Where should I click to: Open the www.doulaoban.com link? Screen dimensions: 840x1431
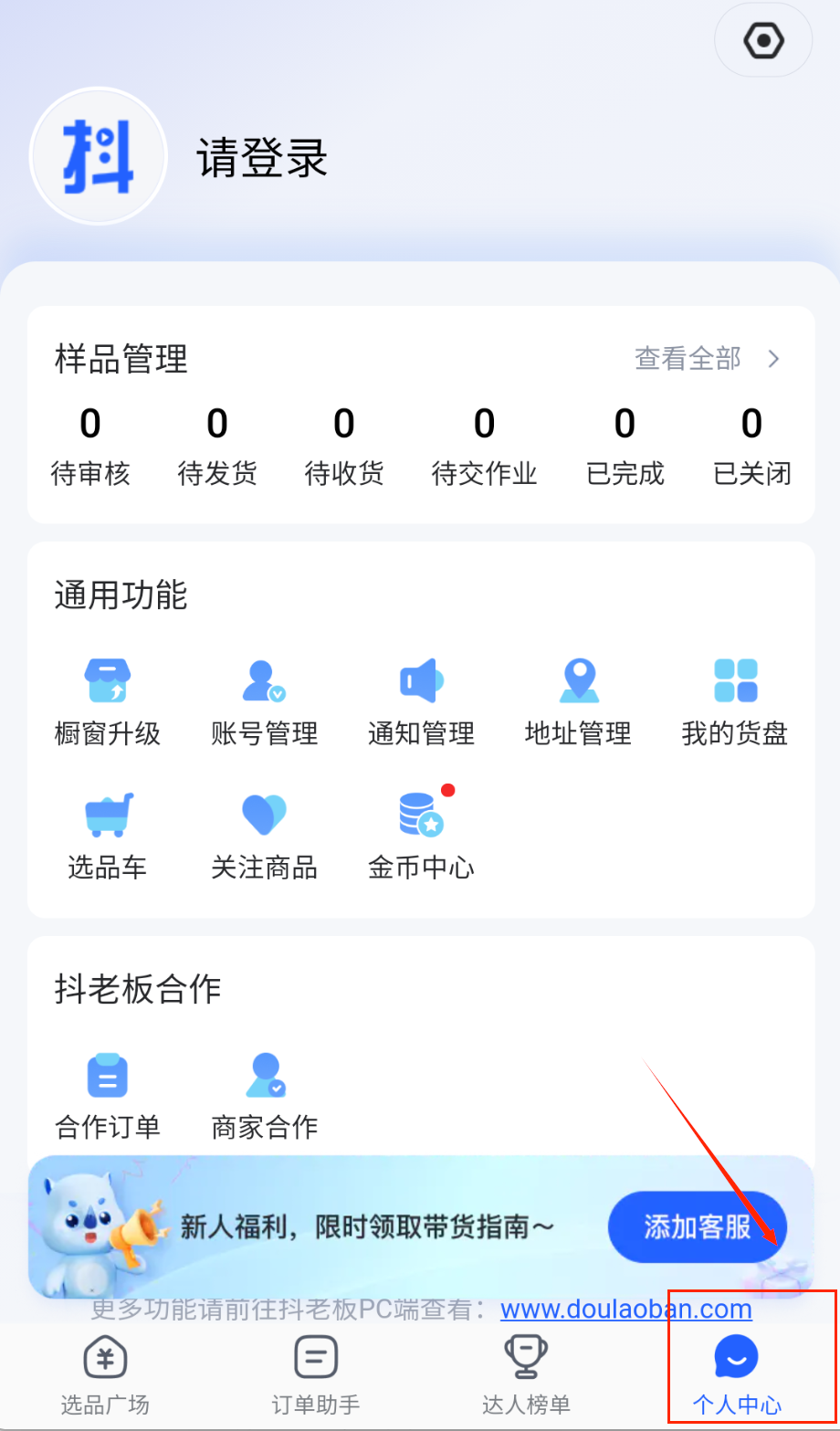626,1310
